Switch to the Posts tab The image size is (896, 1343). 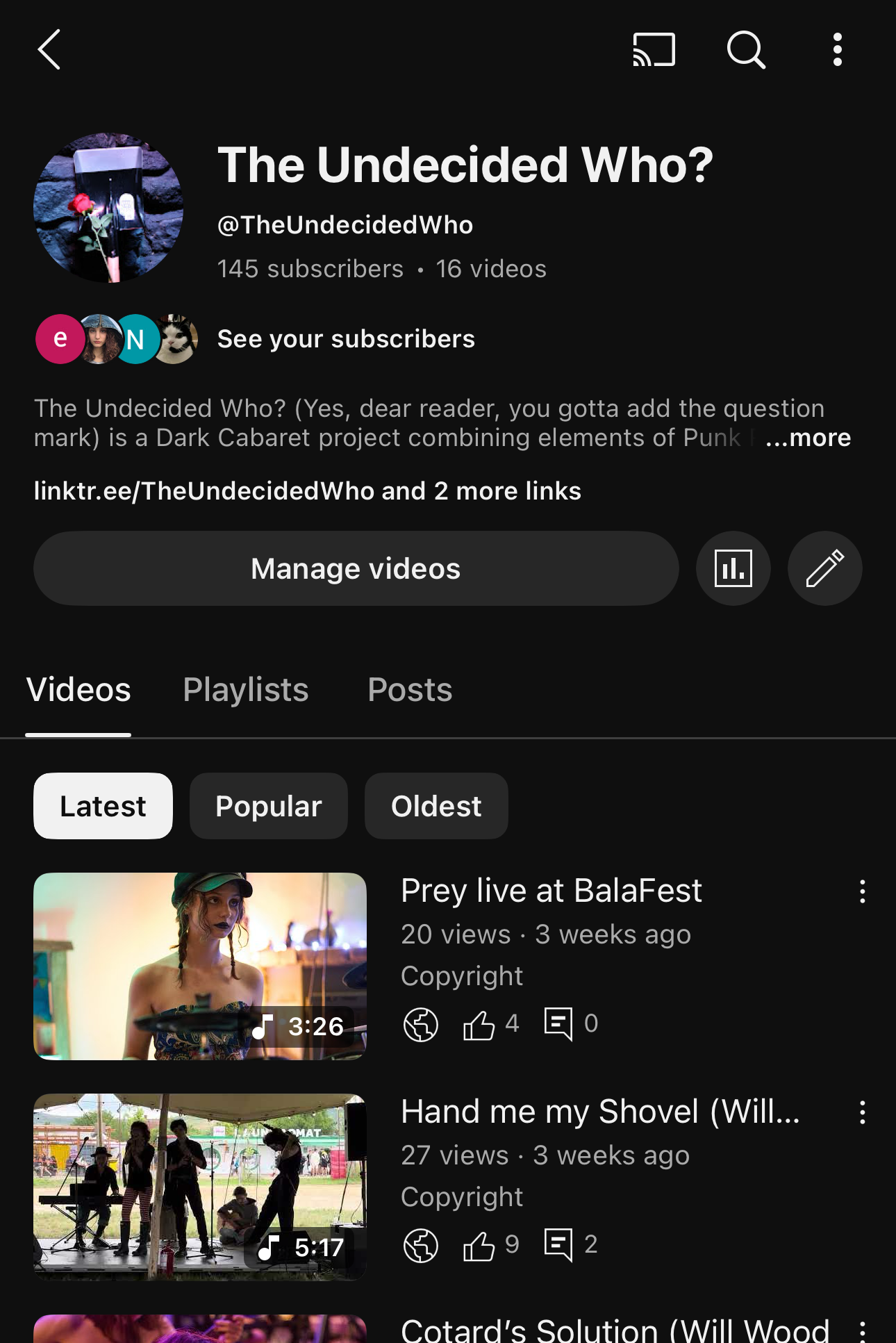(x=410, y=690)
